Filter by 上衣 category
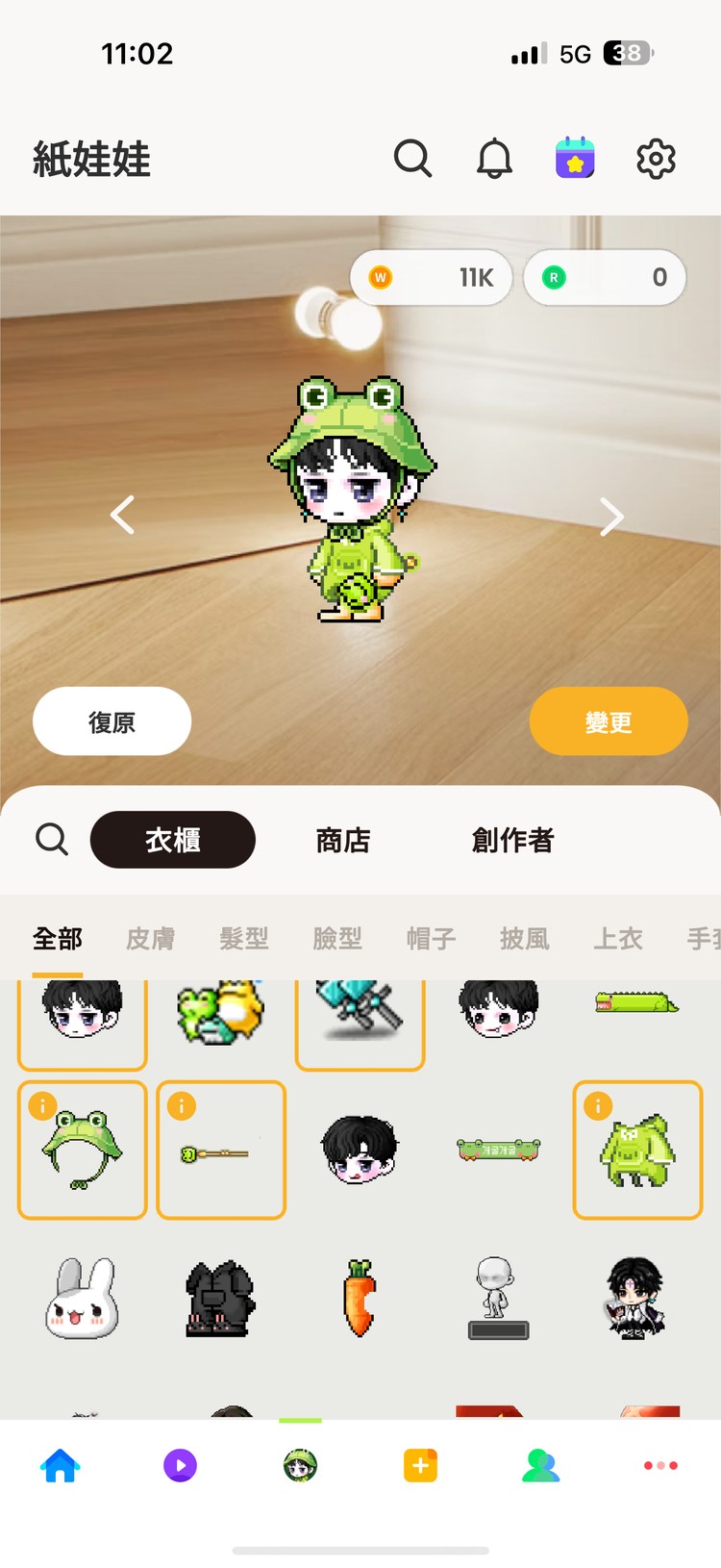721x1568 pixels. coord(617,938)
